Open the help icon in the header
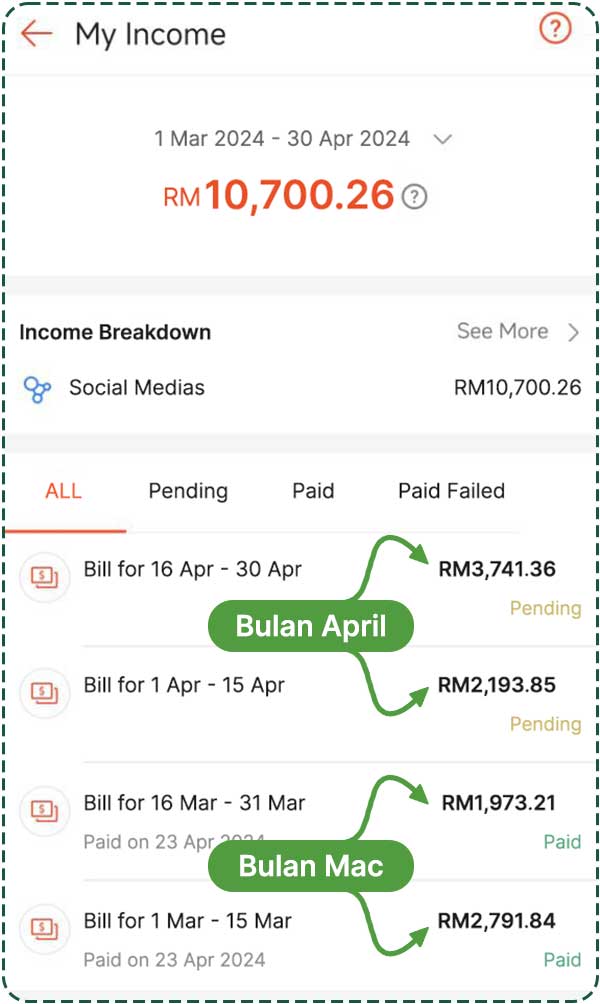 point(554,29)
